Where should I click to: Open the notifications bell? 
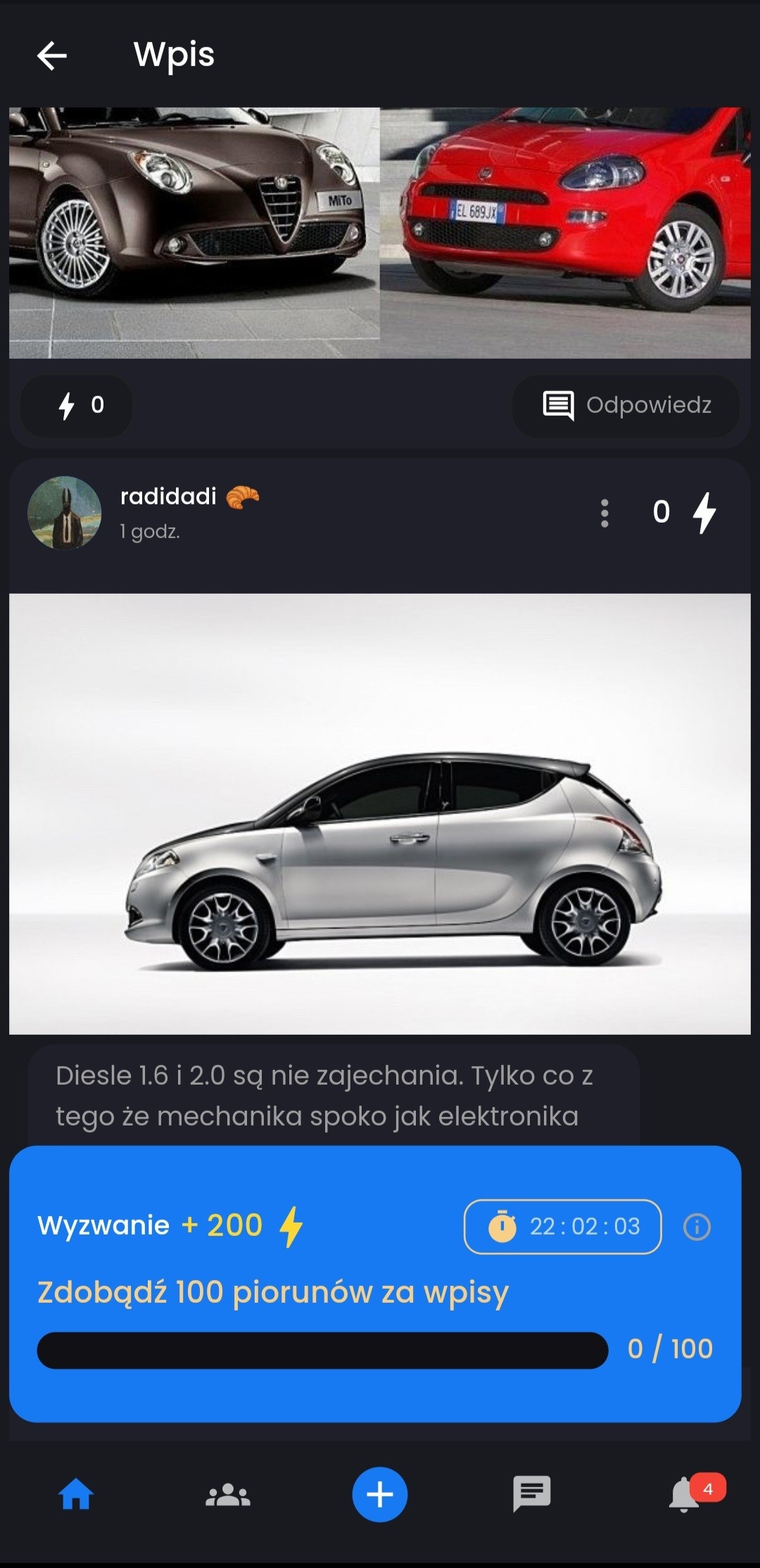point(684,1494)
